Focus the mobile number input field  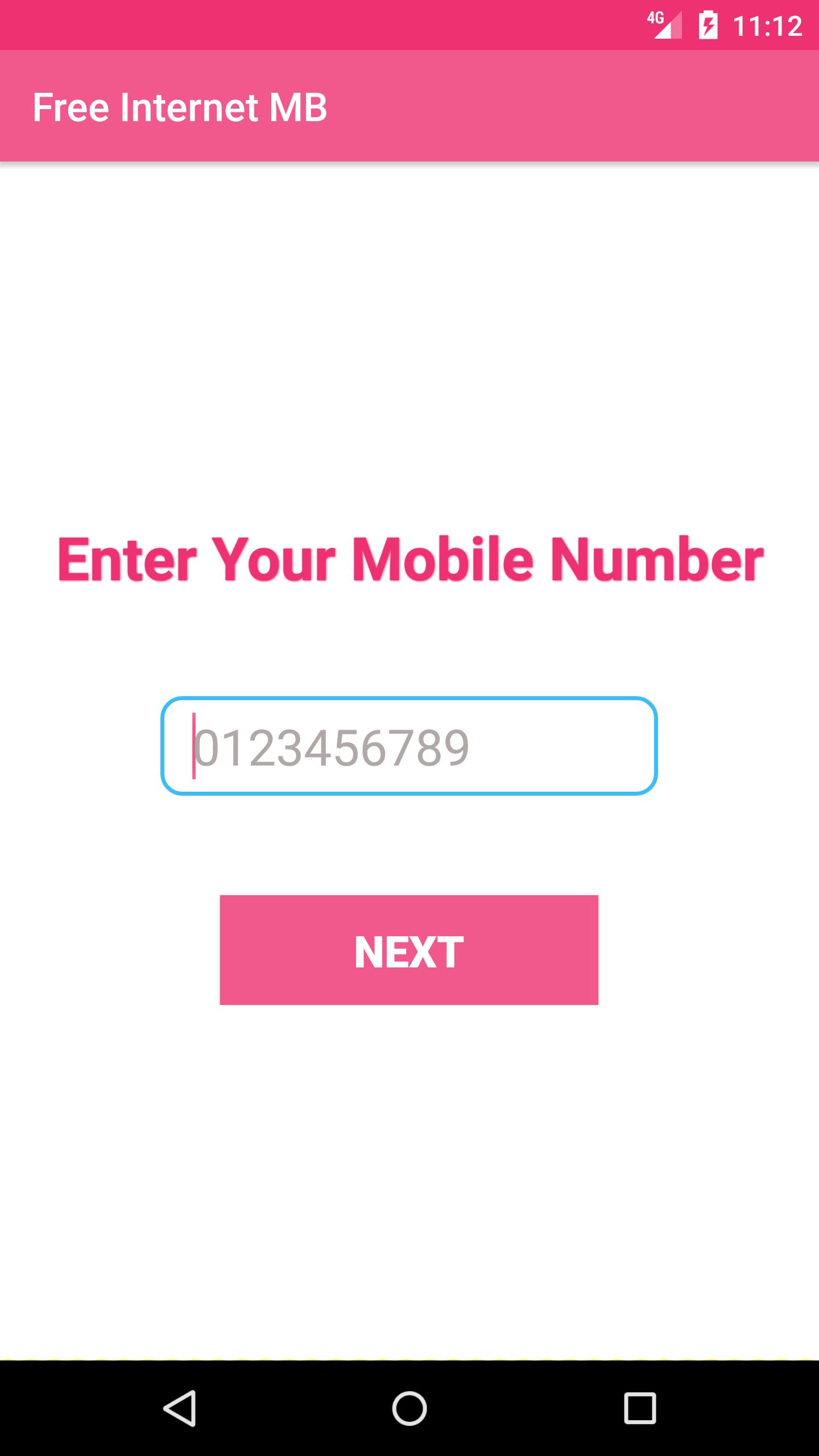(409, 746)
